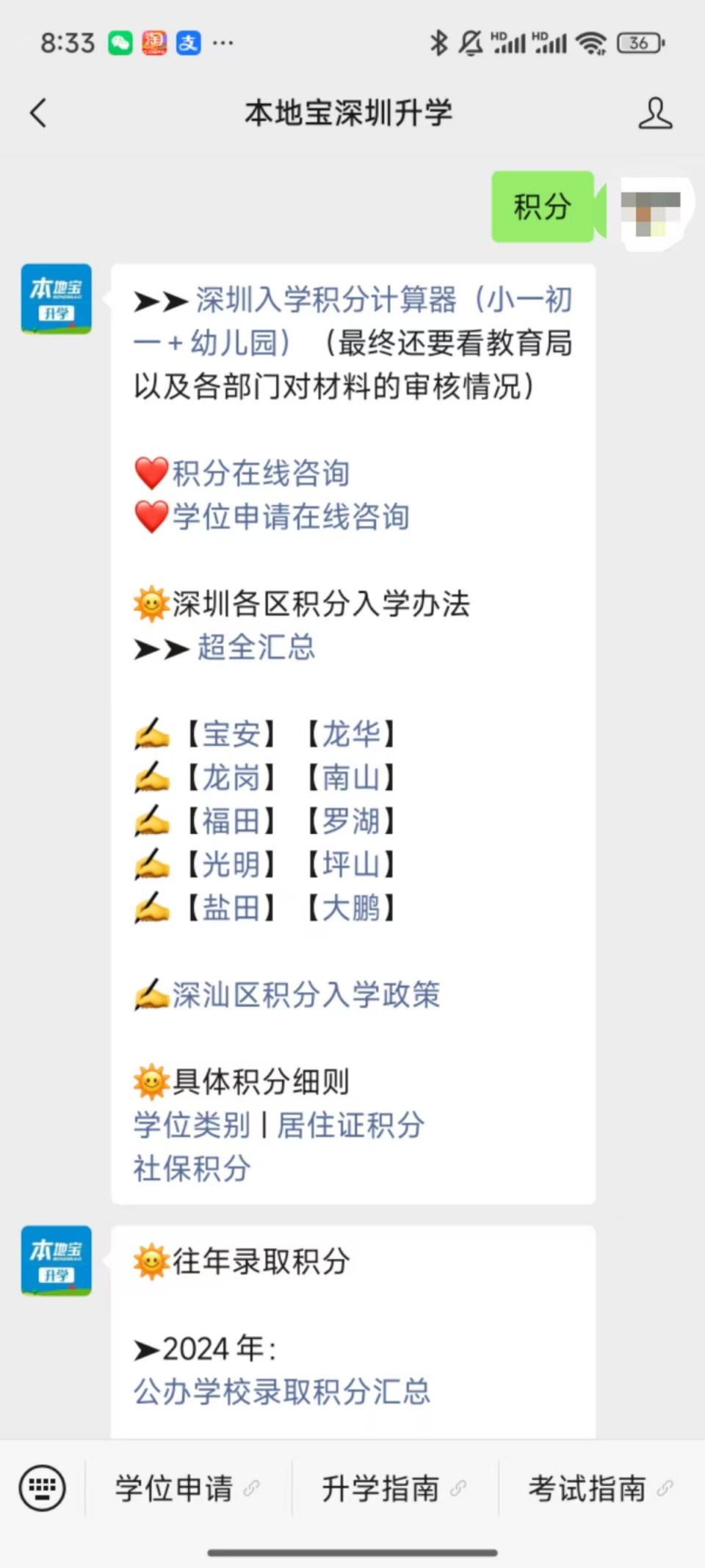This screenshot has width=705, height=1568.
Task: Open 学位申请在线咨询 link
Action: click(x=291, y=517)
